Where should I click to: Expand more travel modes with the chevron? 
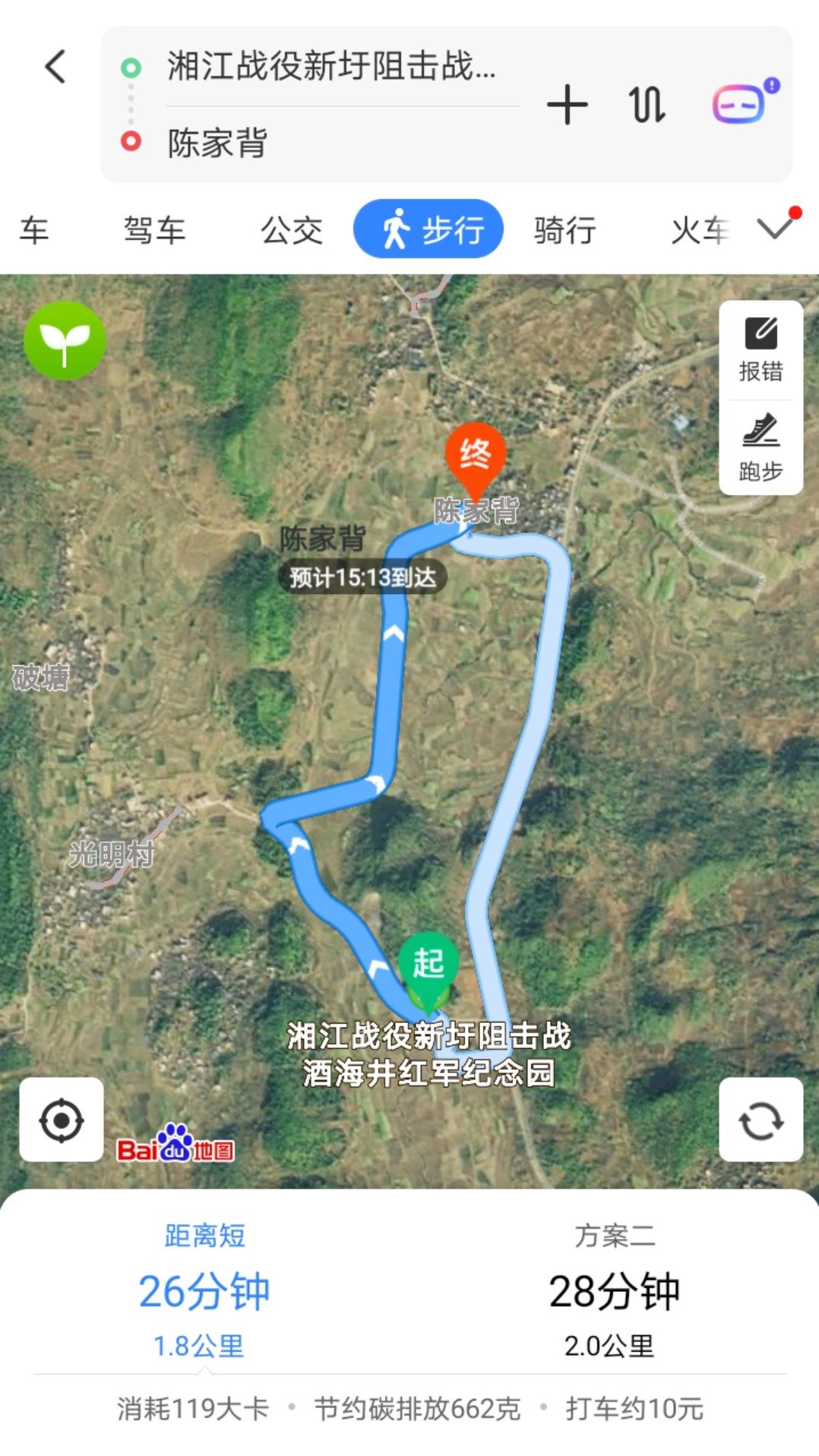tap(776, 227)
